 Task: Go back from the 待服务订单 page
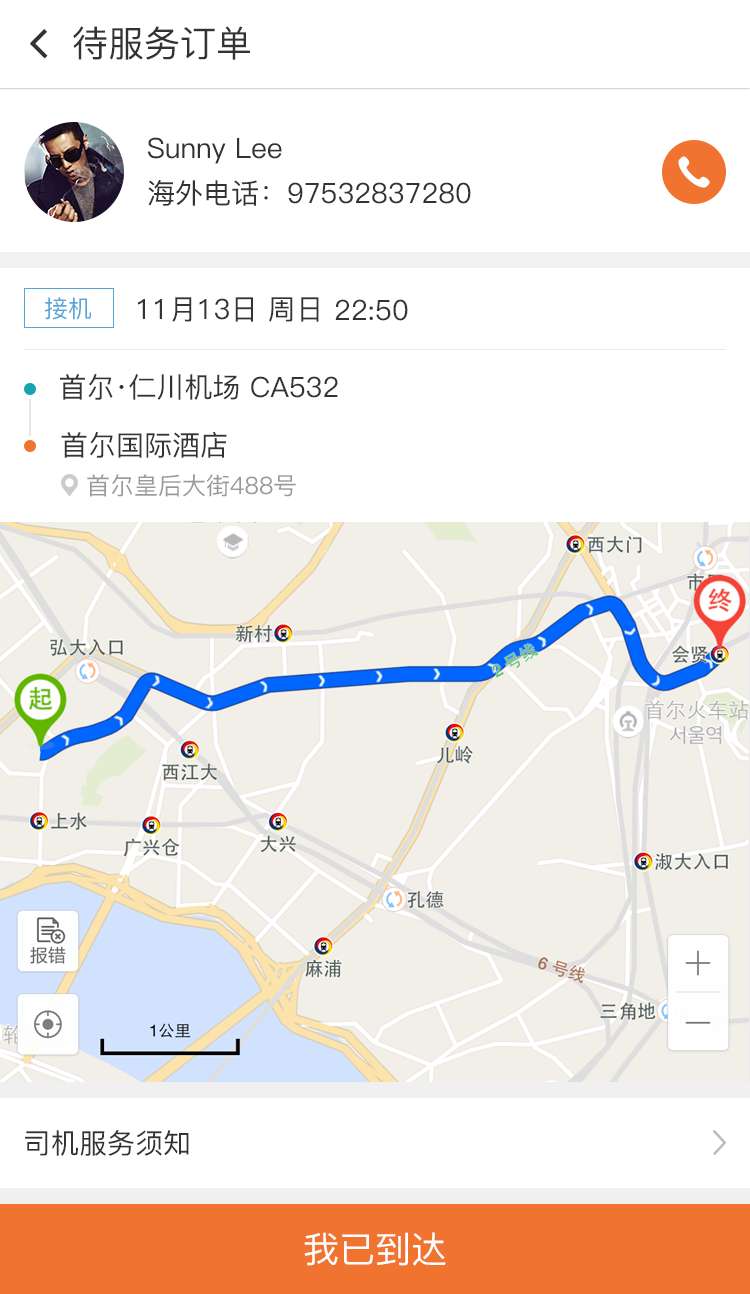pos(39,44)
